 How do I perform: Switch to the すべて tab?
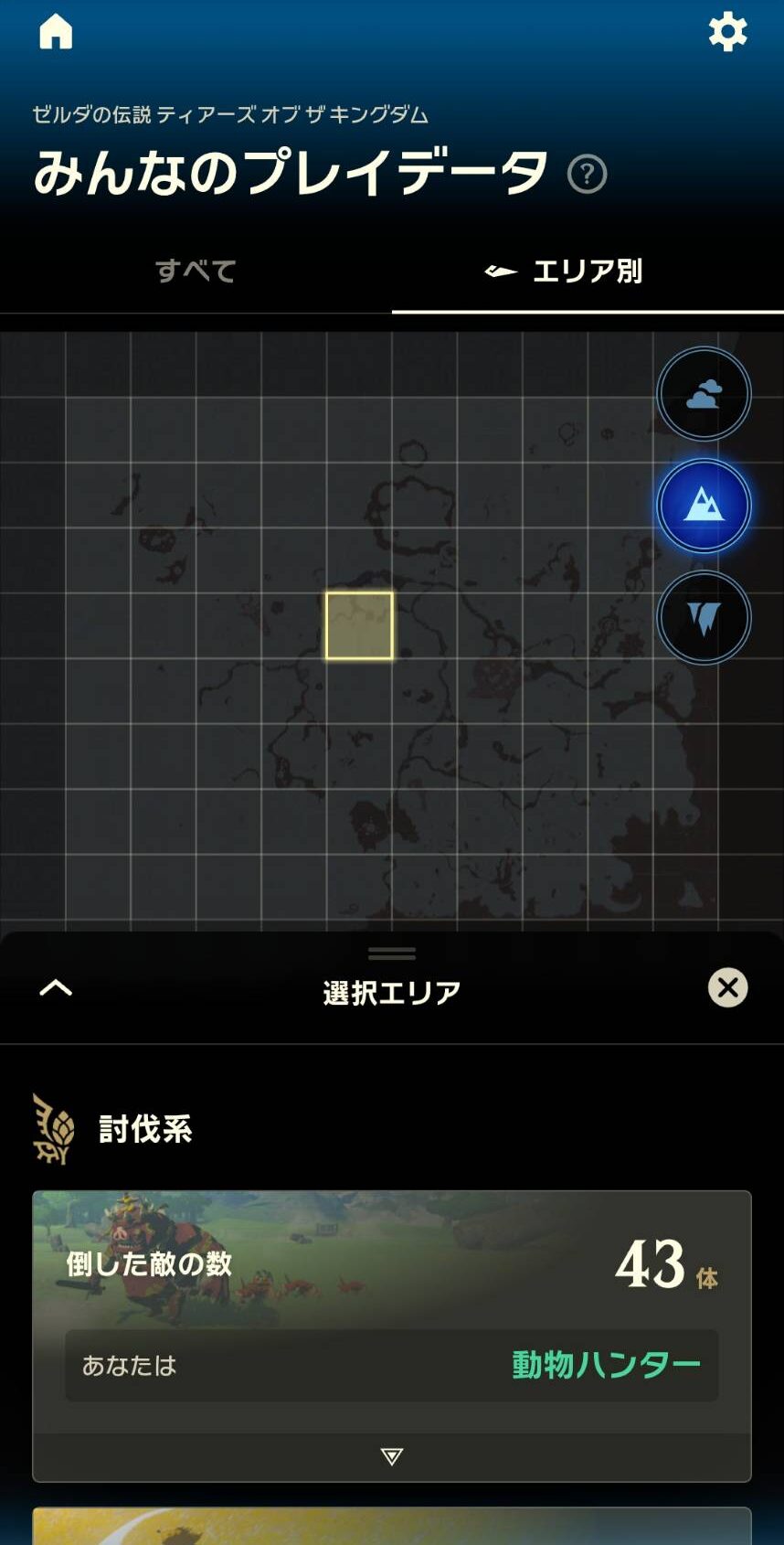pyautogui.click(x=196, y=271)
